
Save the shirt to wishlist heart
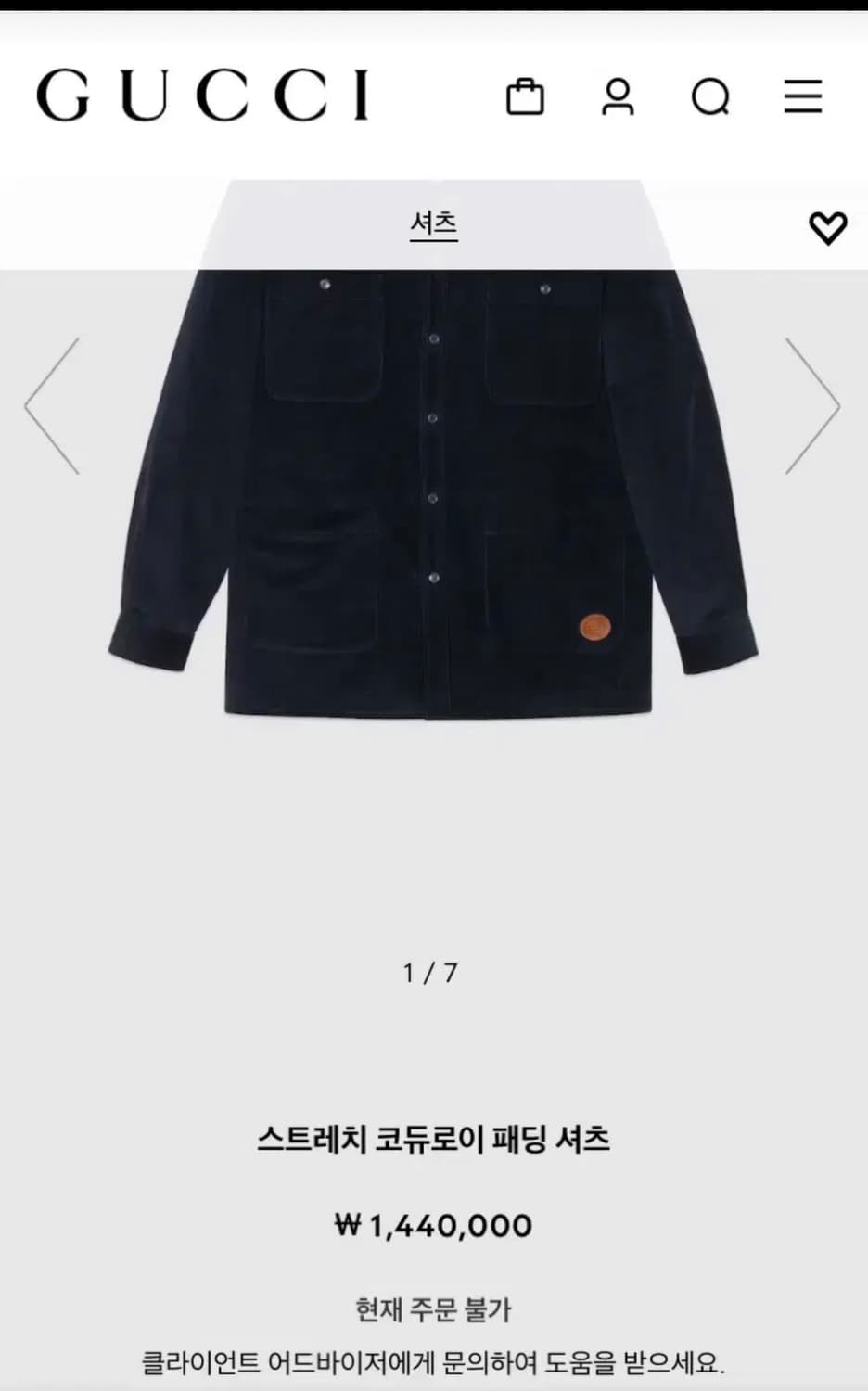827,227
